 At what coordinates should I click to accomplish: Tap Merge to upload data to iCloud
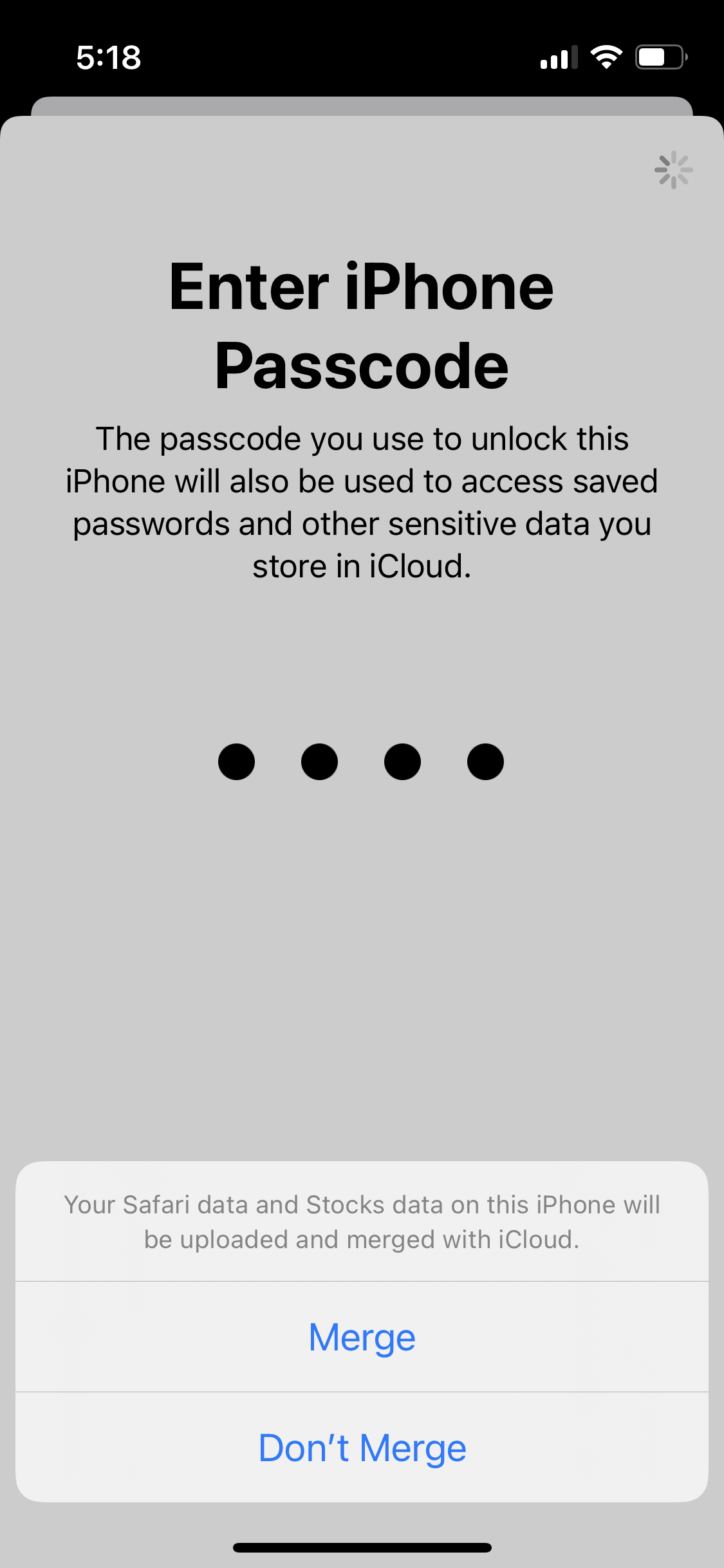(362, 1337)
